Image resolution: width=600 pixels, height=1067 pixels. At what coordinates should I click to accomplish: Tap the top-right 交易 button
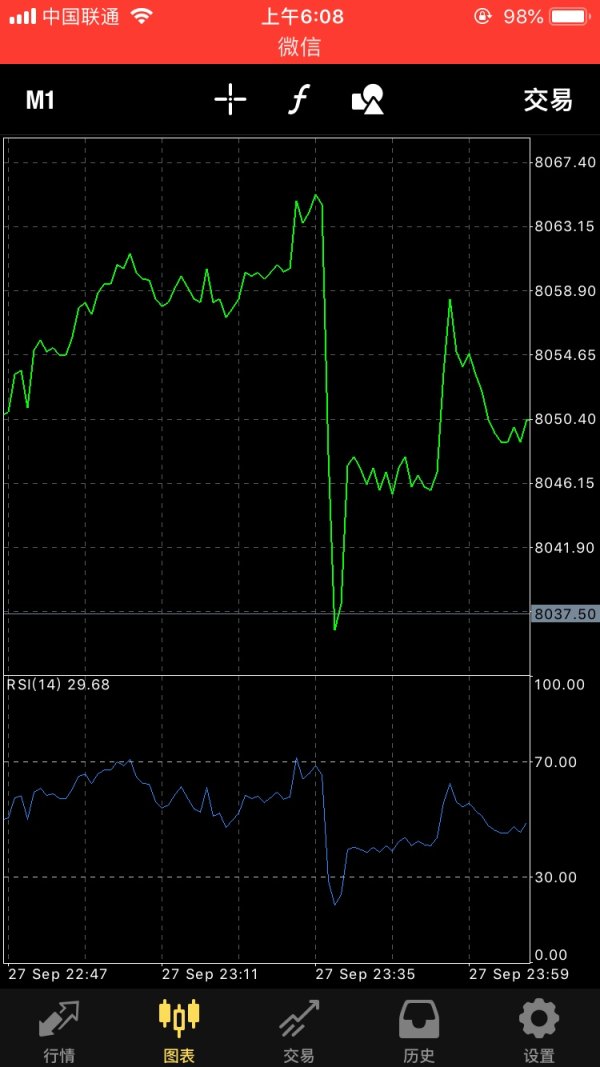(547, 100)
